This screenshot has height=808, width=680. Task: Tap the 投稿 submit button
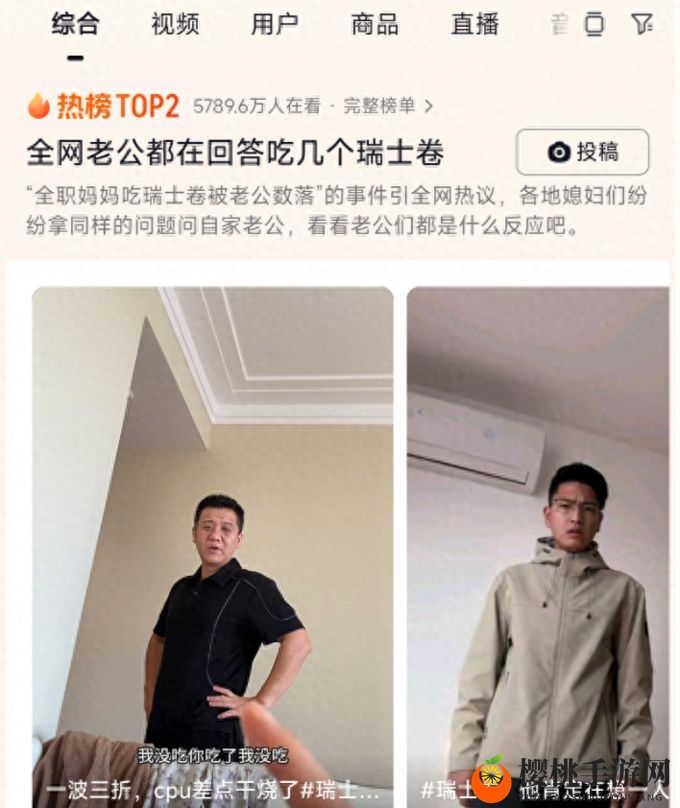point(582,152)
